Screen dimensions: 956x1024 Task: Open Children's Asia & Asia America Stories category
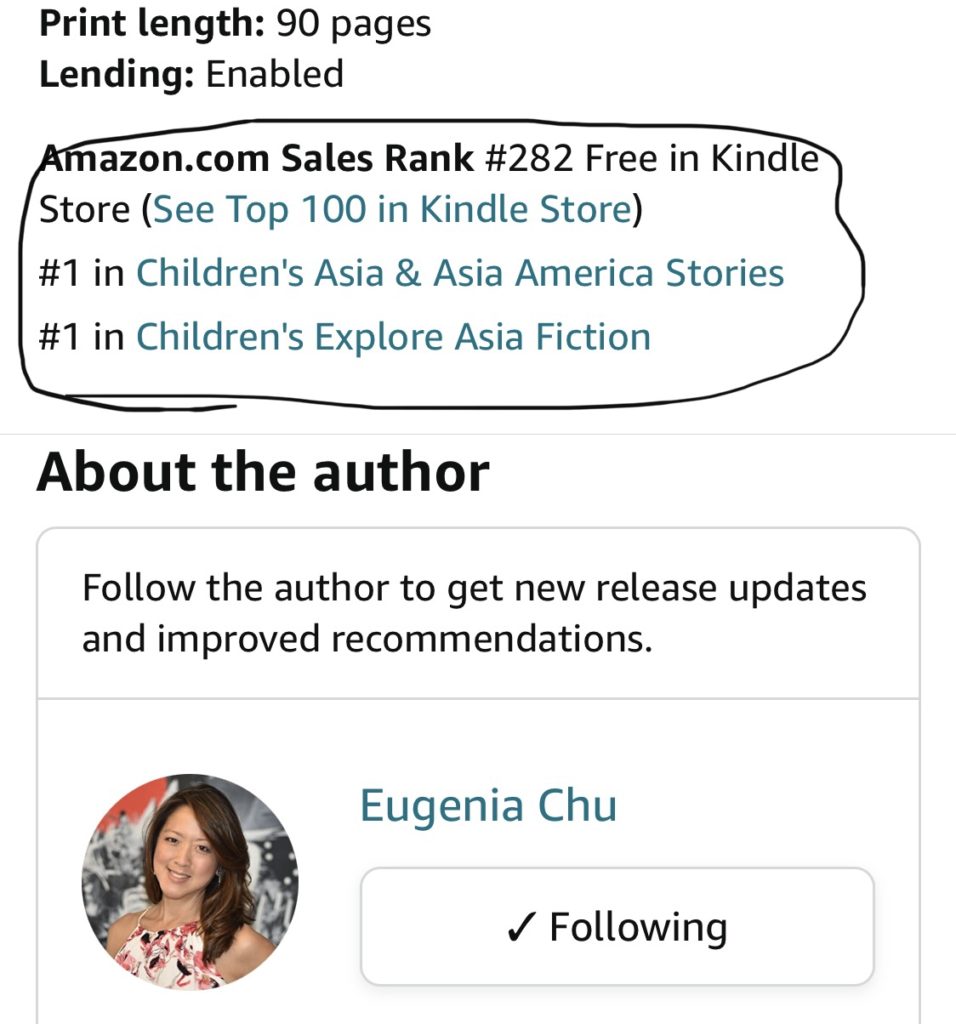(459, 273)
